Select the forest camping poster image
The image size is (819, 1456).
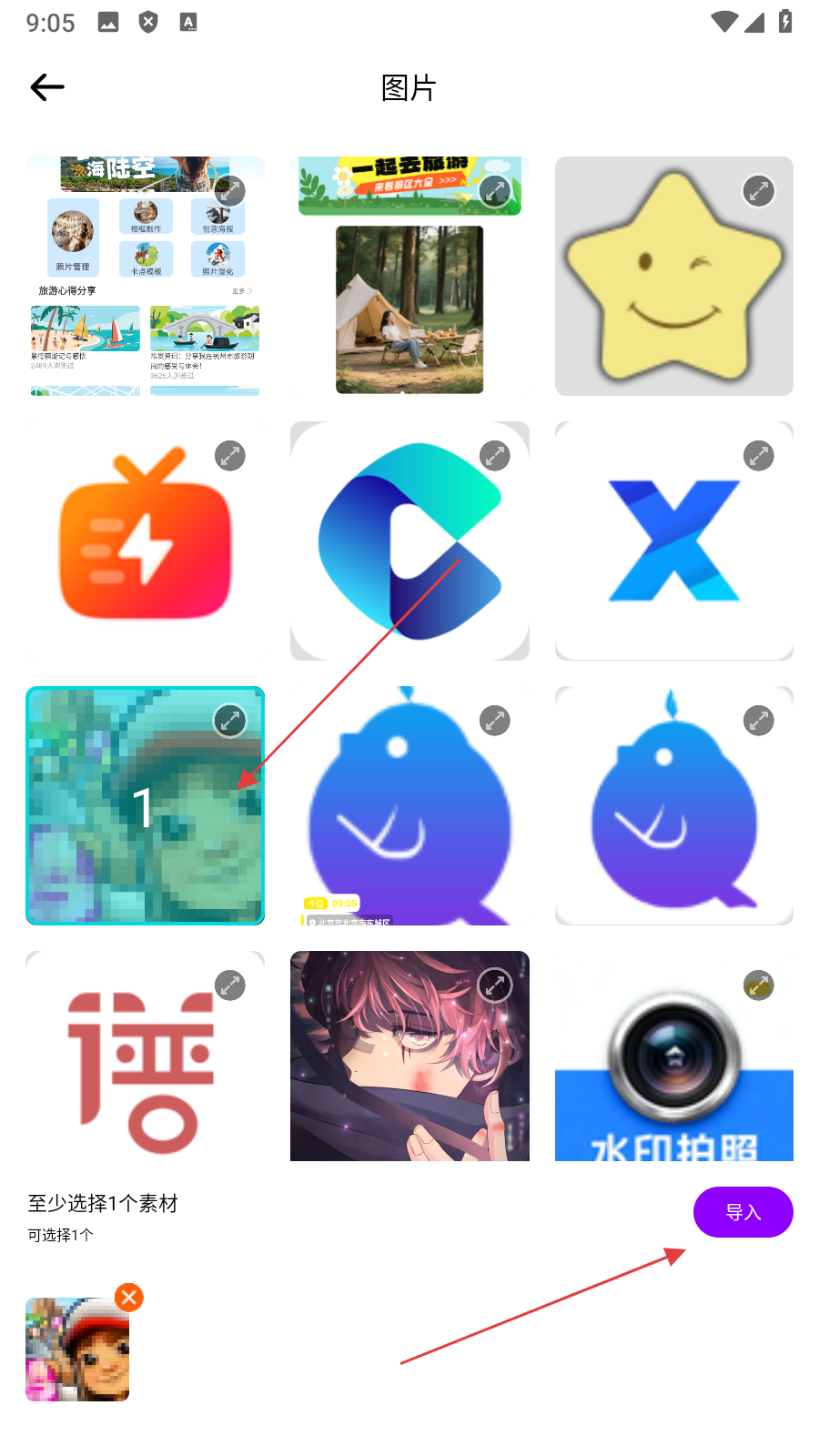tap(409, 300)
